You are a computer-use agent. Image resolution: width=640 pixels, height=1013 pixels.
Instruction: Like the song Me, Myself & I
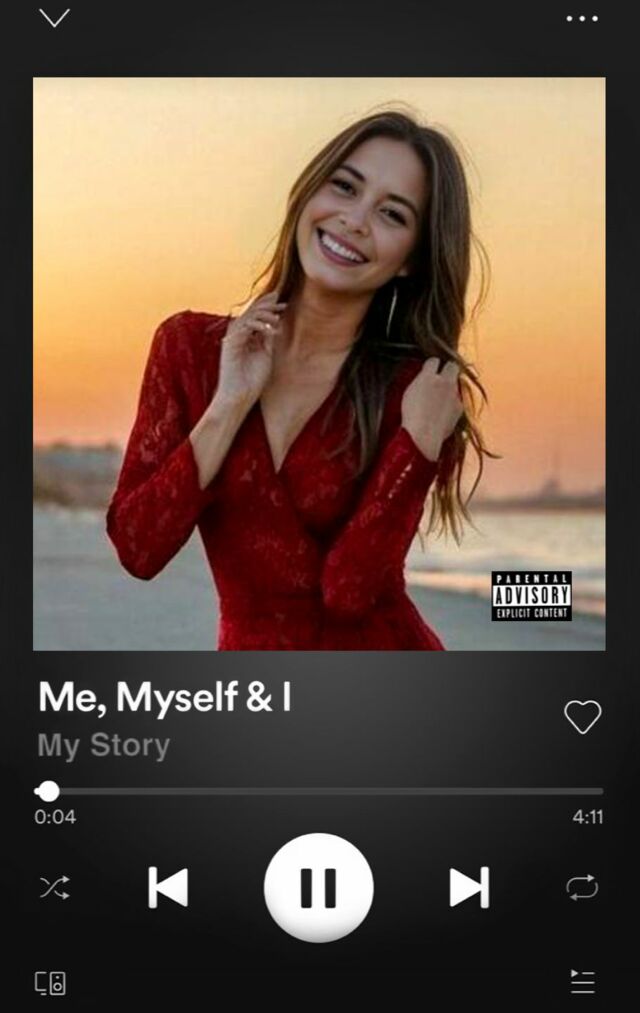click(582, 716)
